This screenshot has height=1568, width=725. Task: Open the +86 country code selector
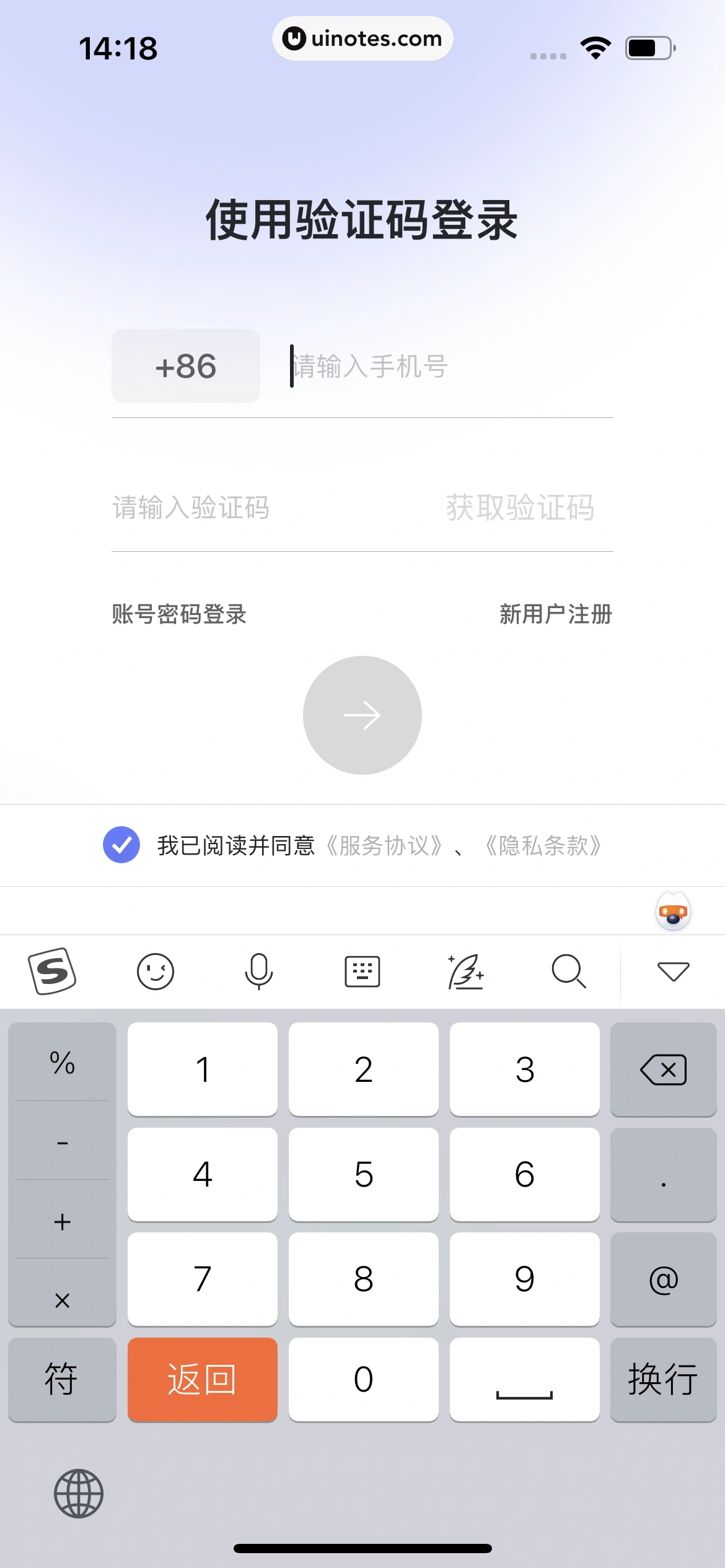click(x=187, y=365)
